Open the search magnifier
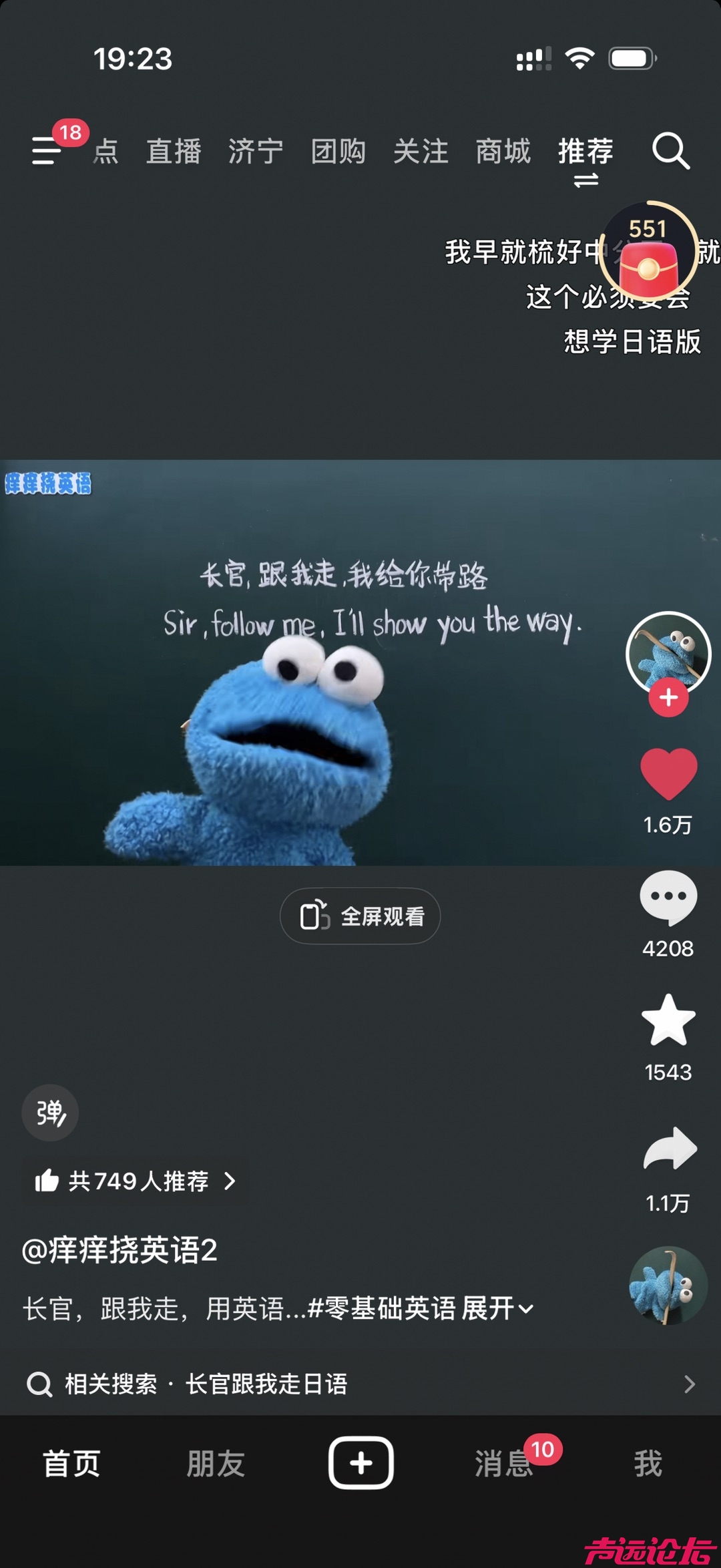The width and height of the screenshot is (721, 1568). 670,151
